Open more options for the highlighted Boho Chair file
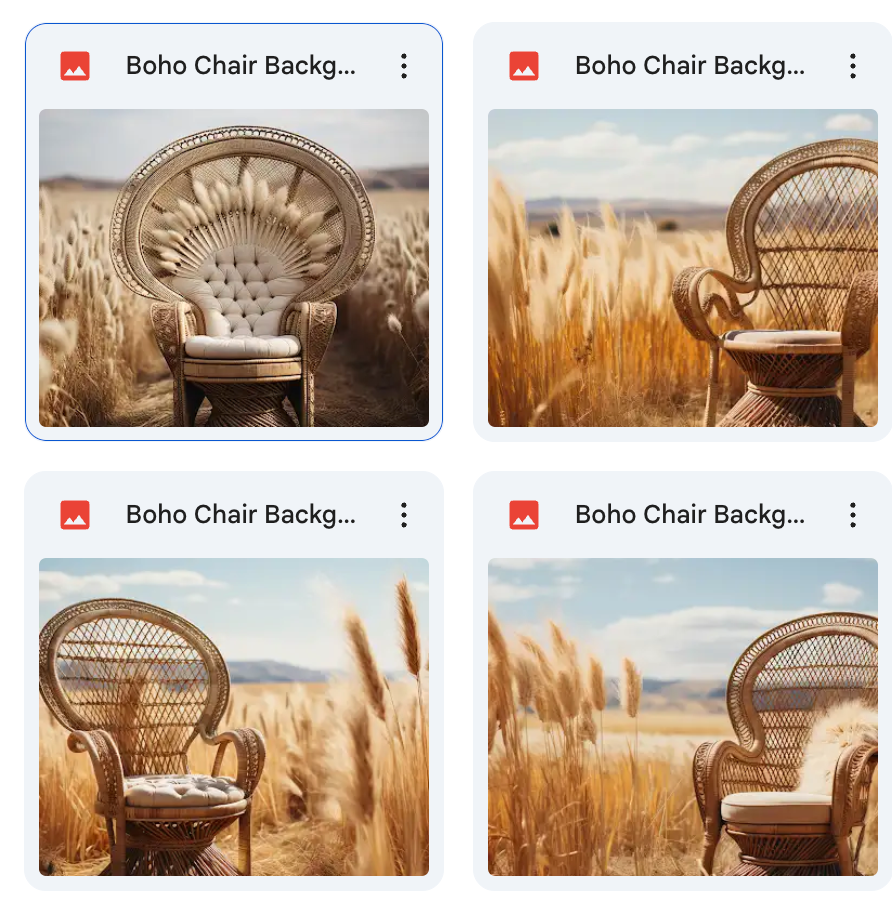Viewport: 892px width, 898px height. point(404,67)
